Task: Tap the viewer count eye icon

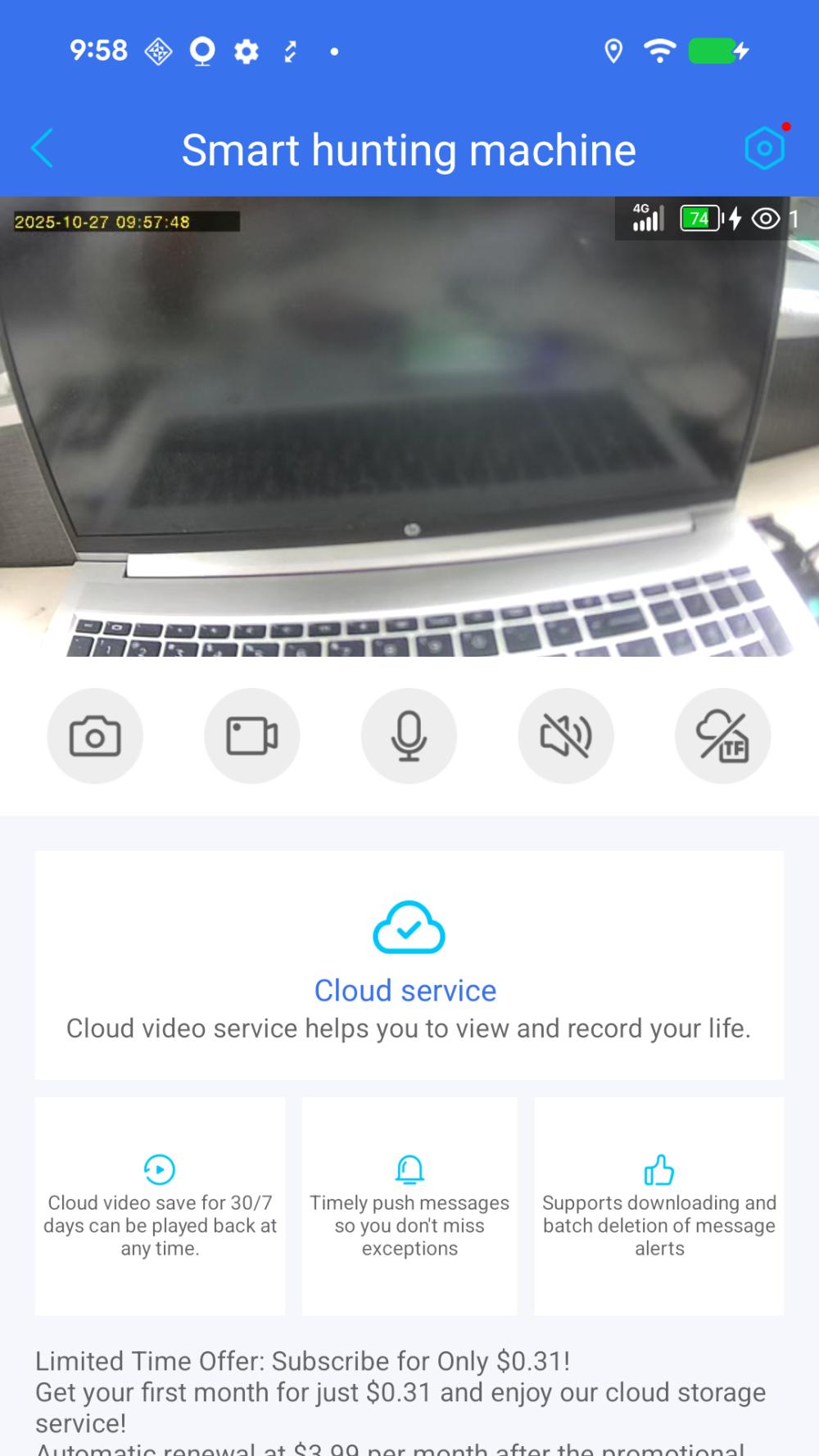Action: coord(767,219)
